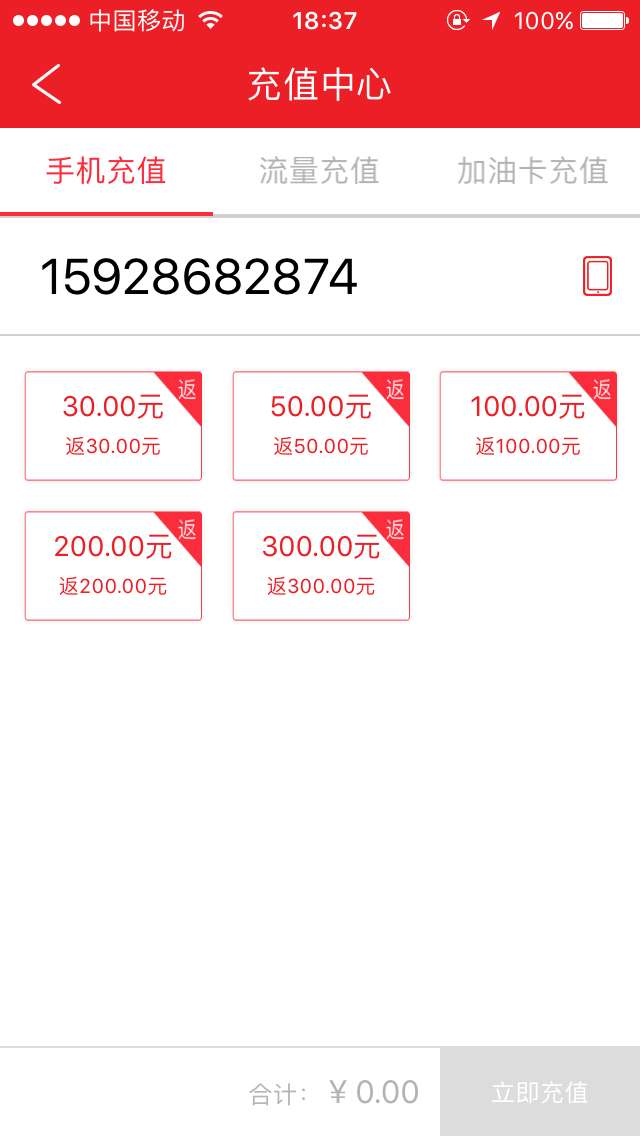640x1136 pixels.
Task: Switch to the 流量充值 tab
Action: (319, 171)
